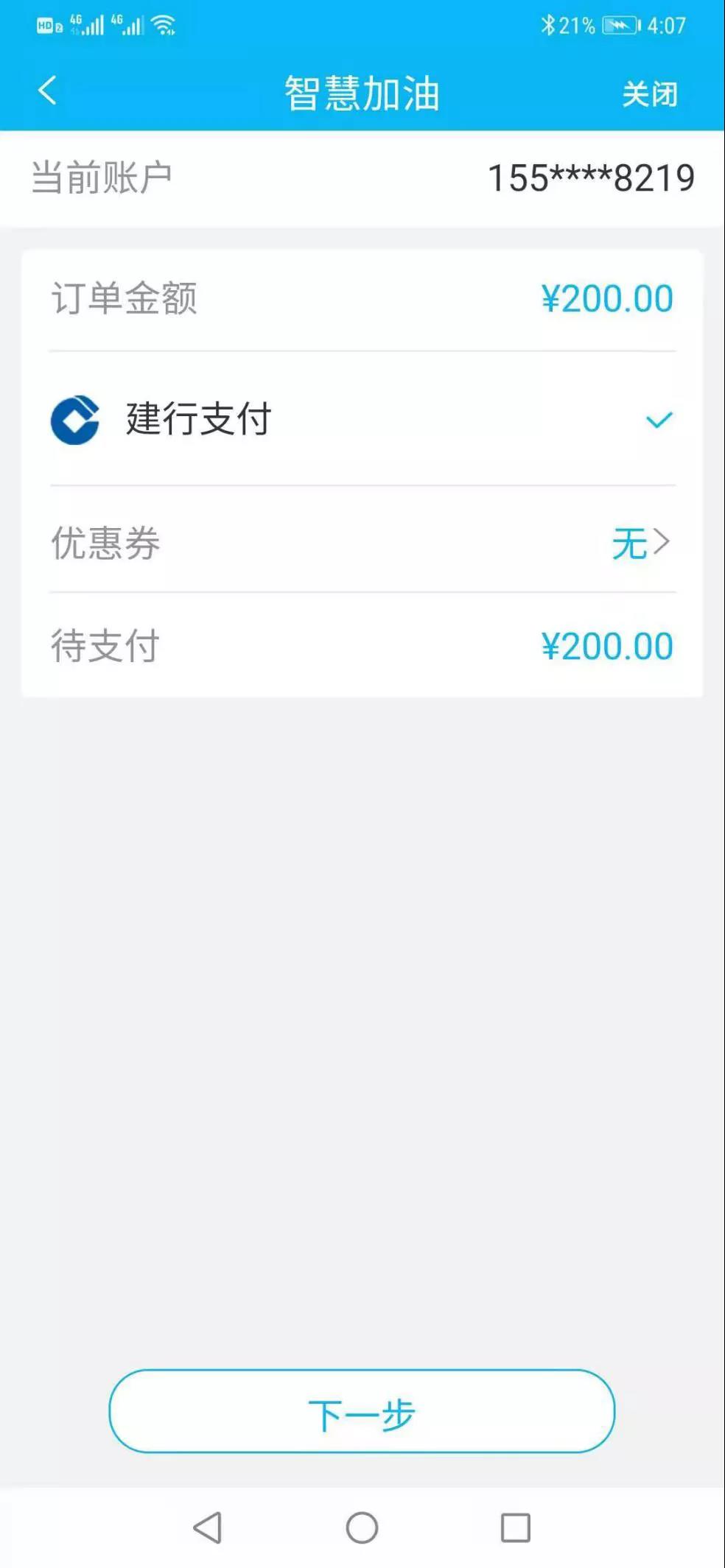Open the 优惠券 coupon selection
This screenshot has width=725, height=1568.
pyautogui.click(x=361, y=543)
